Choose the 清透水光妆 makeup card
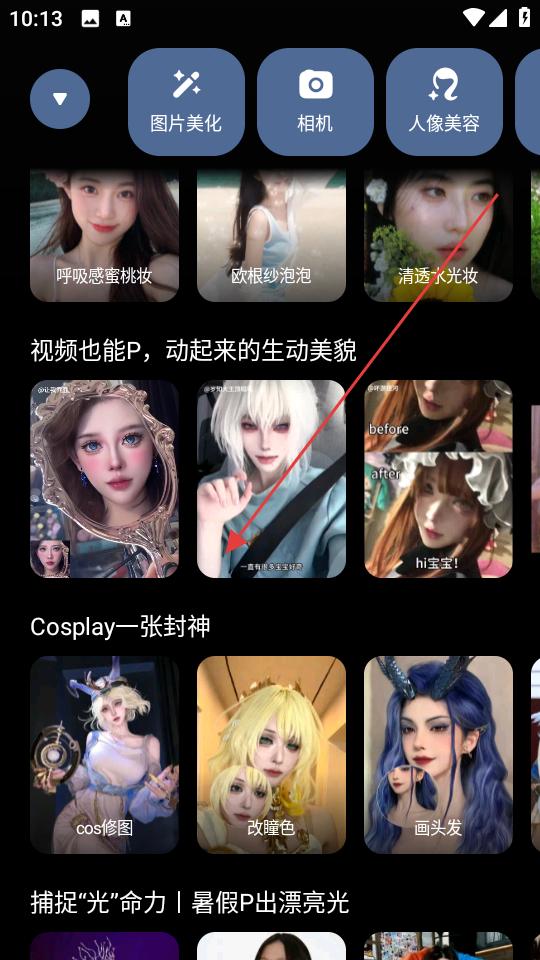This screenshot has width=540, height=960. coord(438,236)
